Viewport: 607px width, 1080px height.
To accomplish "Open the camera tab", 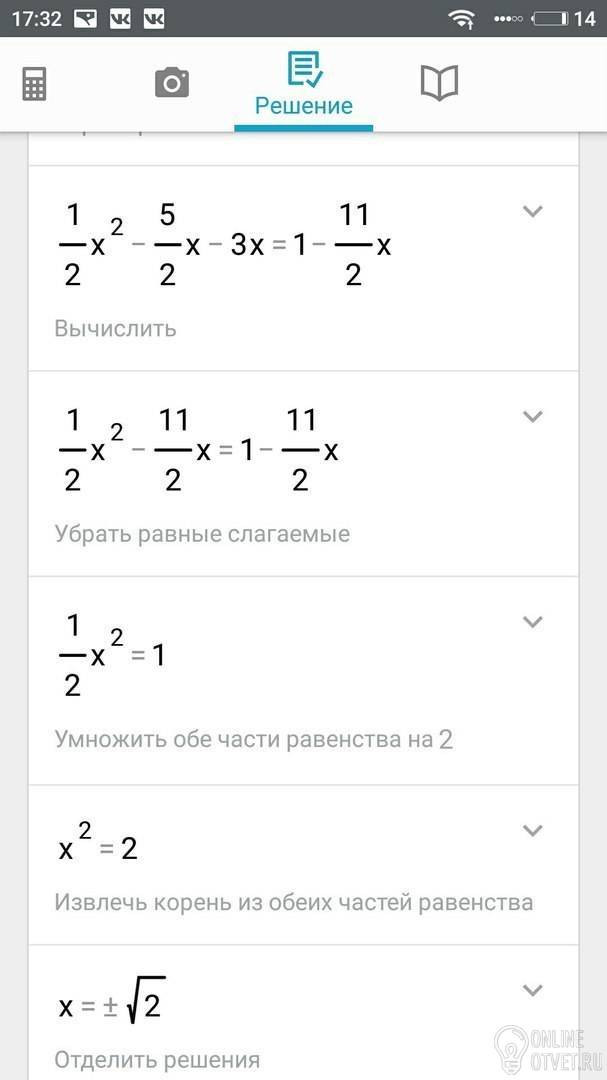I will coord(172,83).
